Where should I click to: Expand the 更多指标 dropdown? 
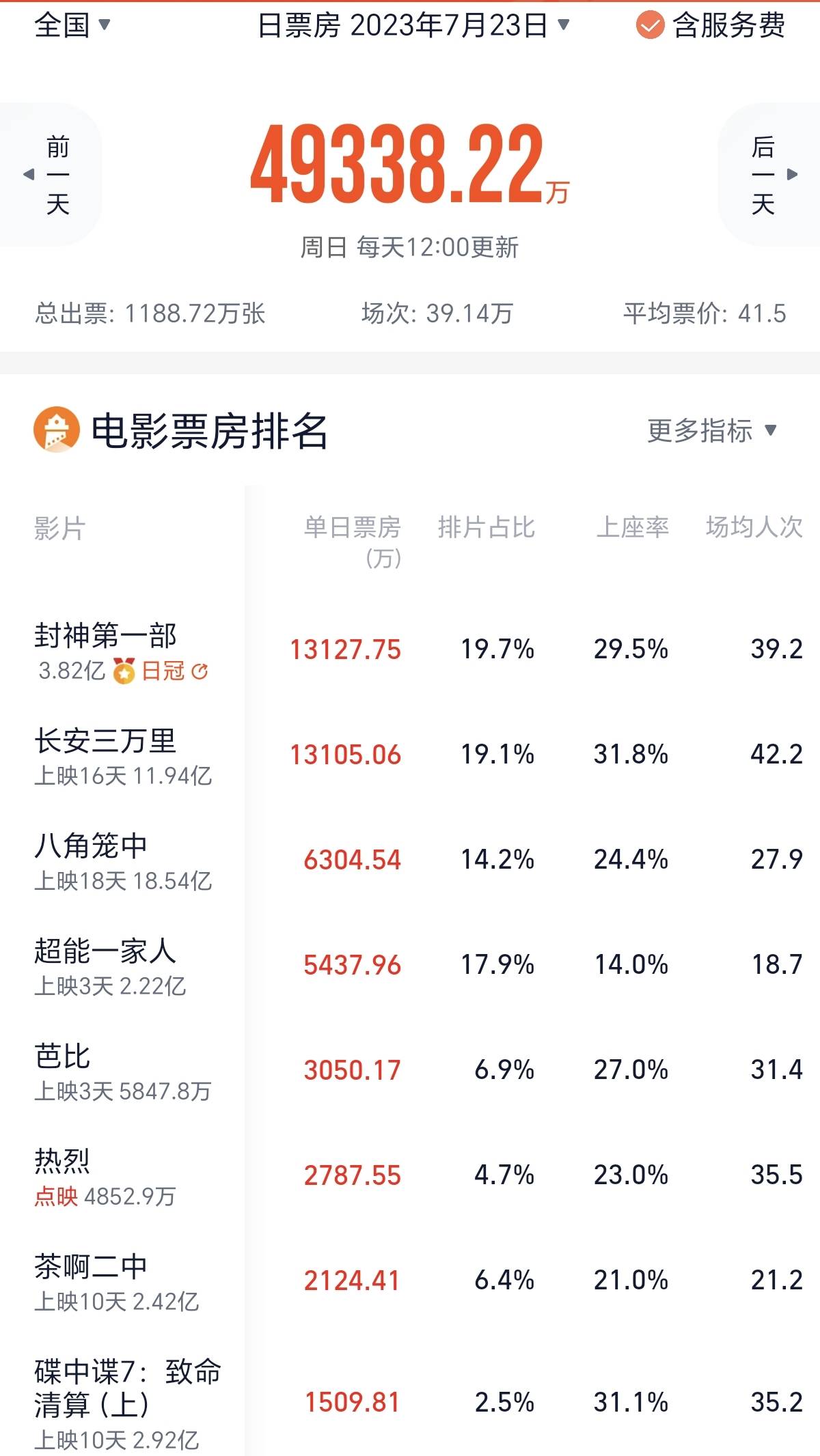click(x=711, y=431)
